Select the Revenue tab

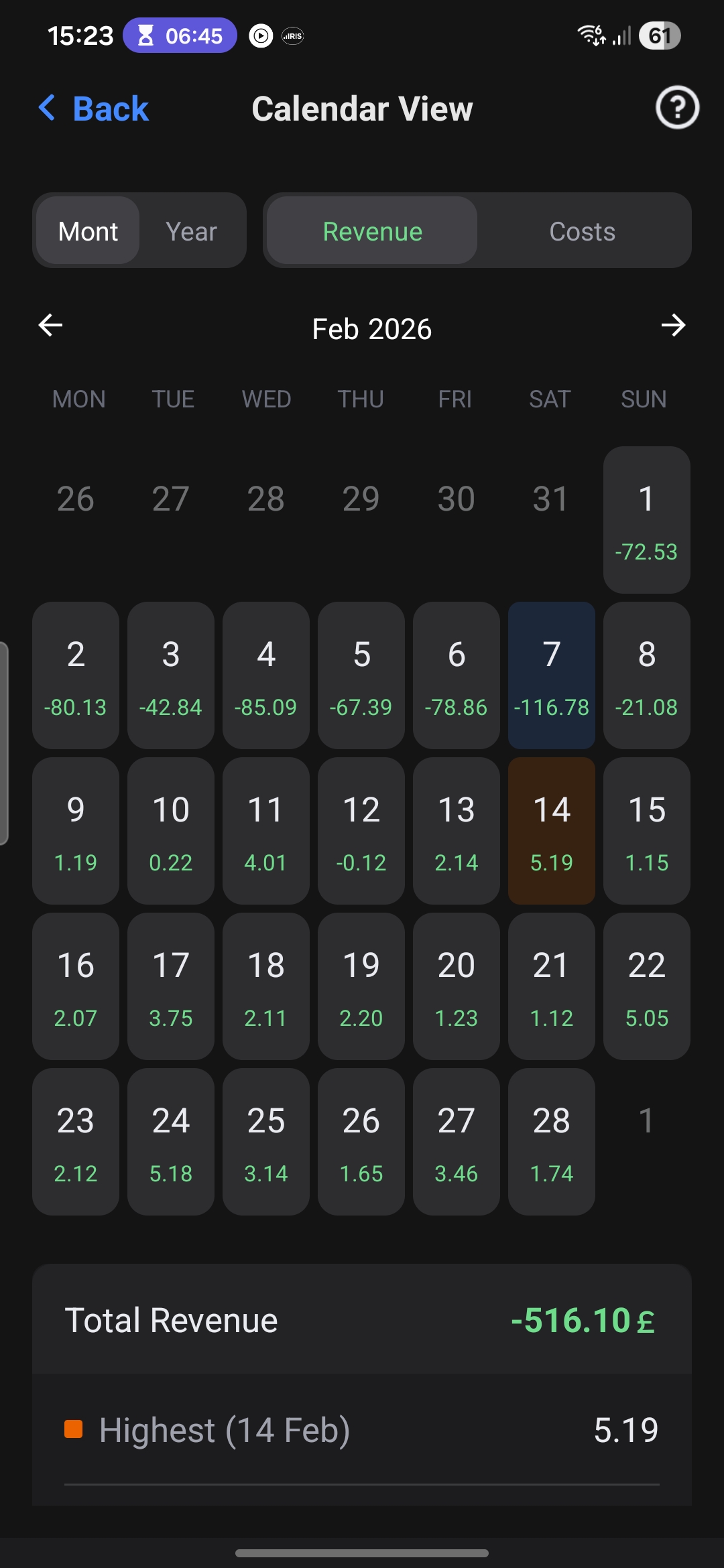(x=372, y=231)
